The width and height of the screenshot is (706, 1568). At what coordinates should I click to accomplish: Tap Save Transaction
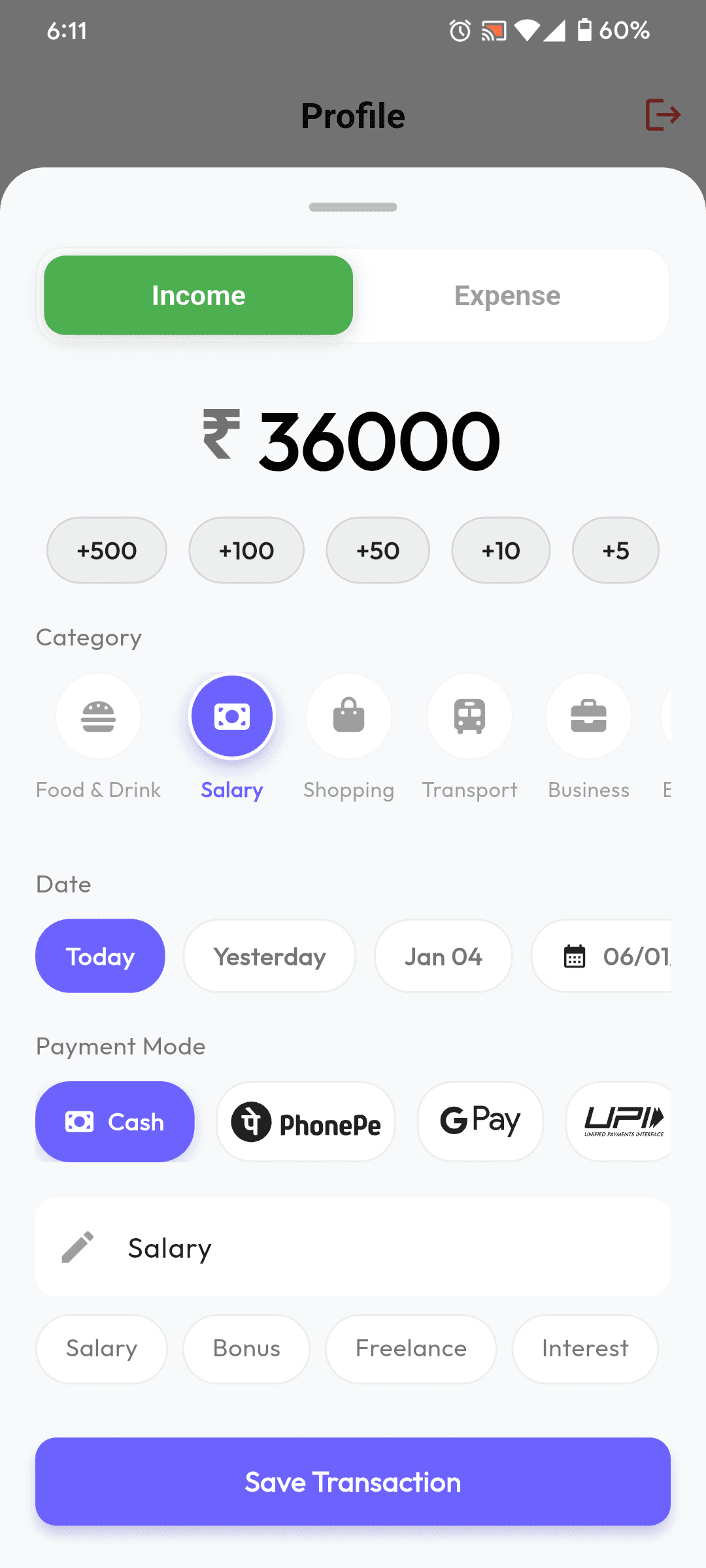click(x=352, y=1482)
